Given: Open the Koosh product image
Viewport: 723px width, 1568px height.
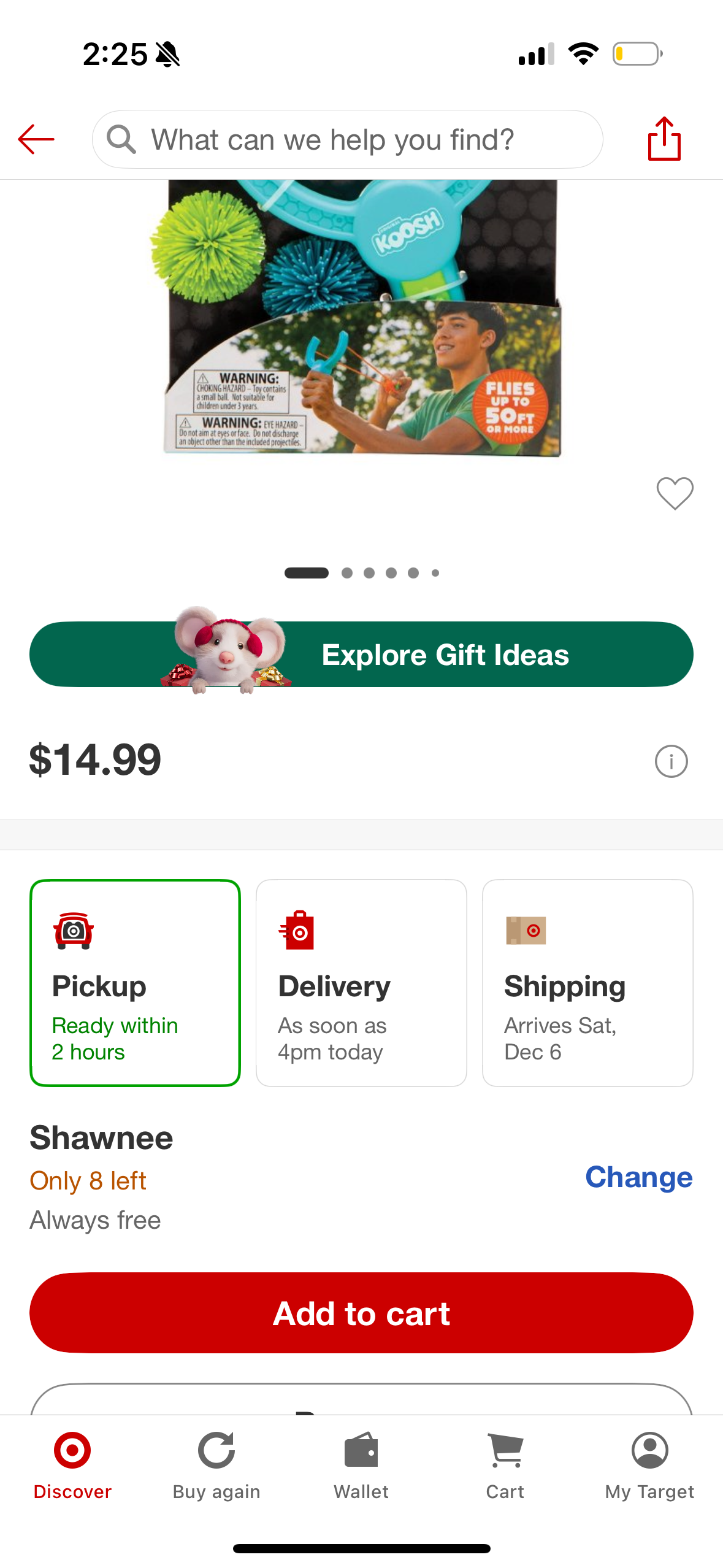Looking at the screenshot, I should [x=362, y=319].
